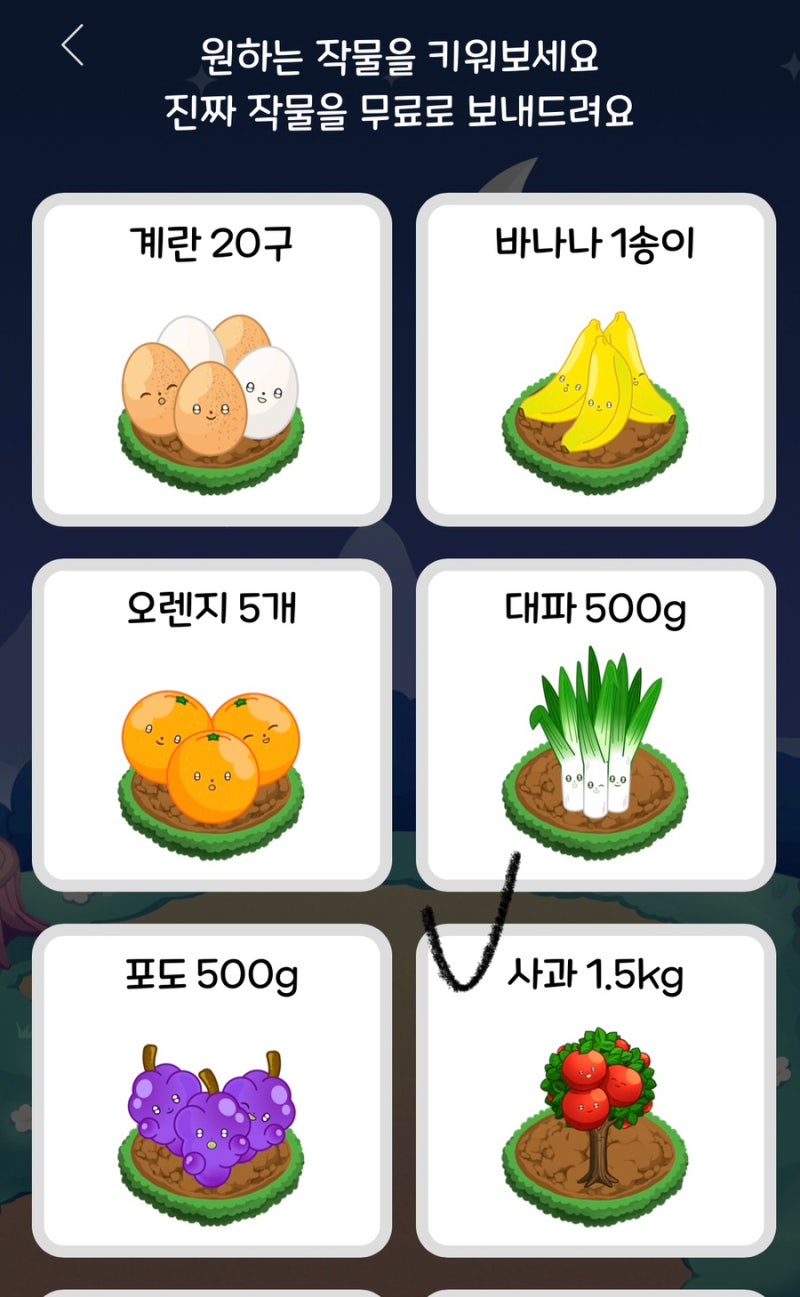This screenshot has height=1297, width=800.
Task: Pick the 오렌지 5개 orange card
Action: (211, 725)
